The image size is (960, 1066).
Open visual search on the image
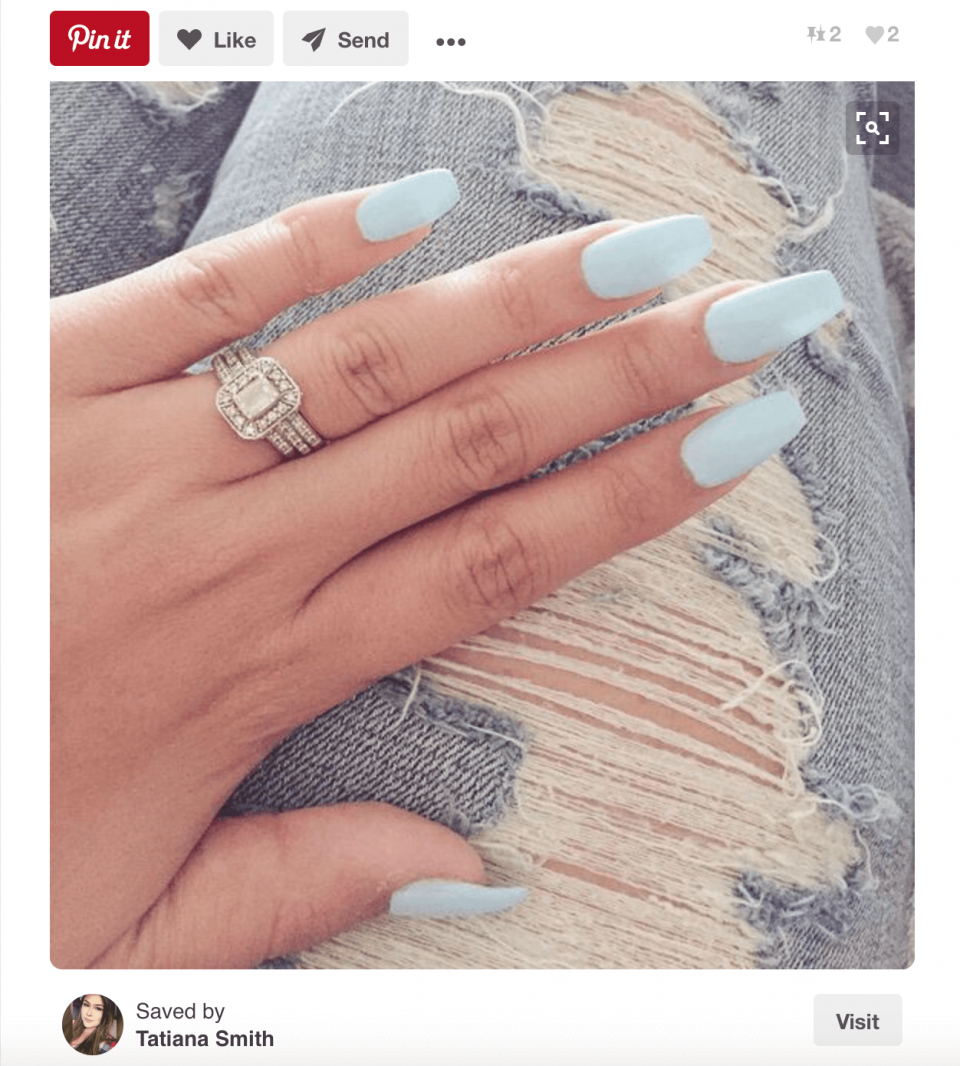[x=872, y=128]
